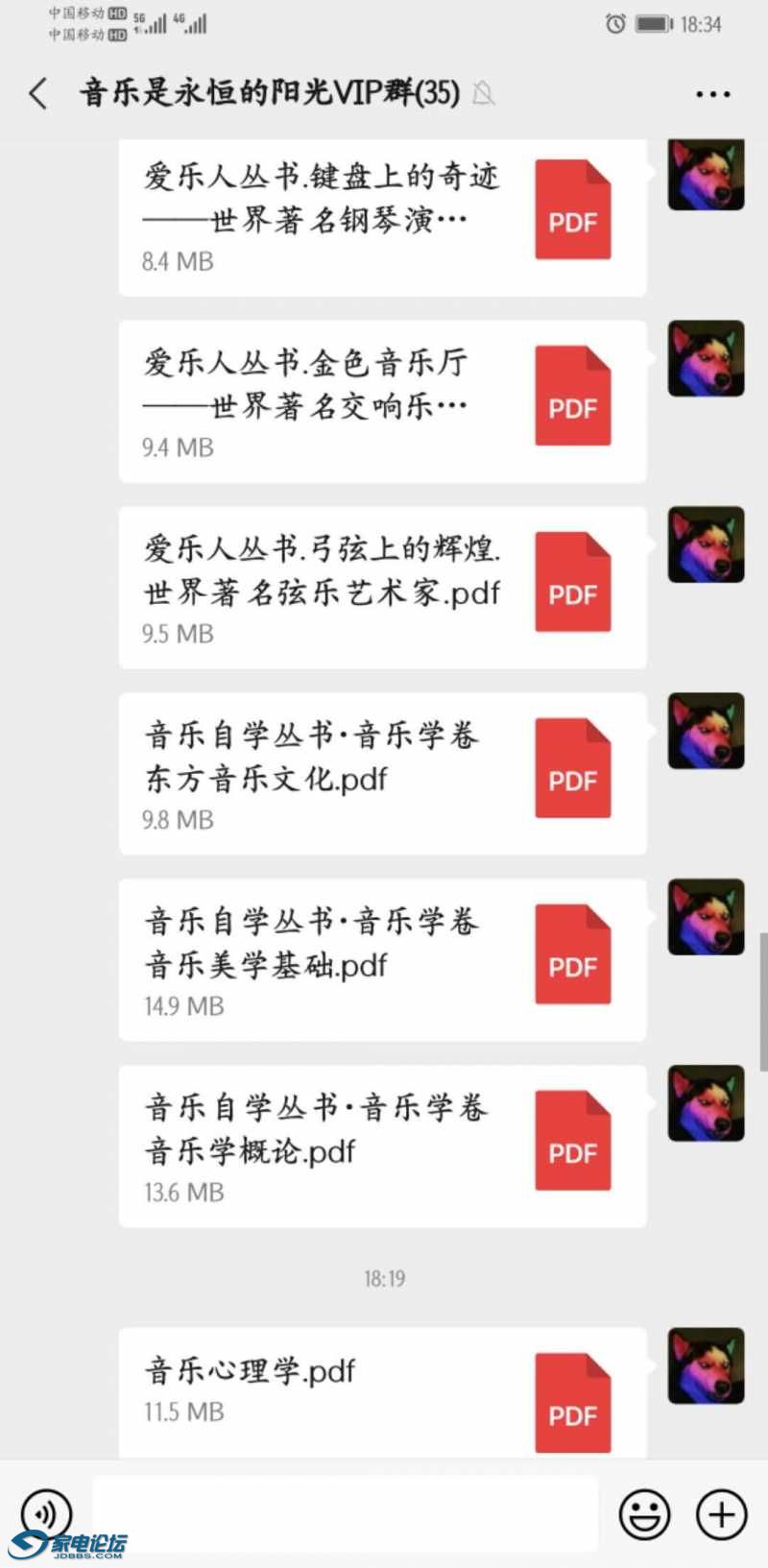Viewport: 768px width, 1568px height.
Task: Tap the back arrow to leave chat
Action: coord(36,94)
